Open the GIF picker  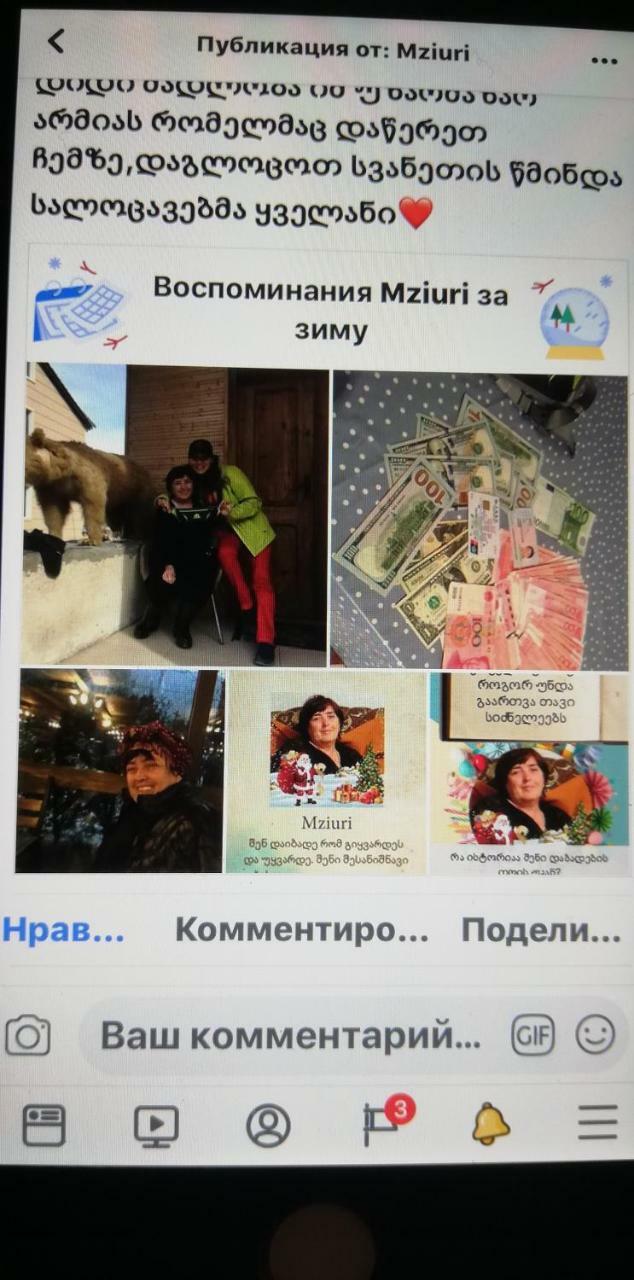533,1035
